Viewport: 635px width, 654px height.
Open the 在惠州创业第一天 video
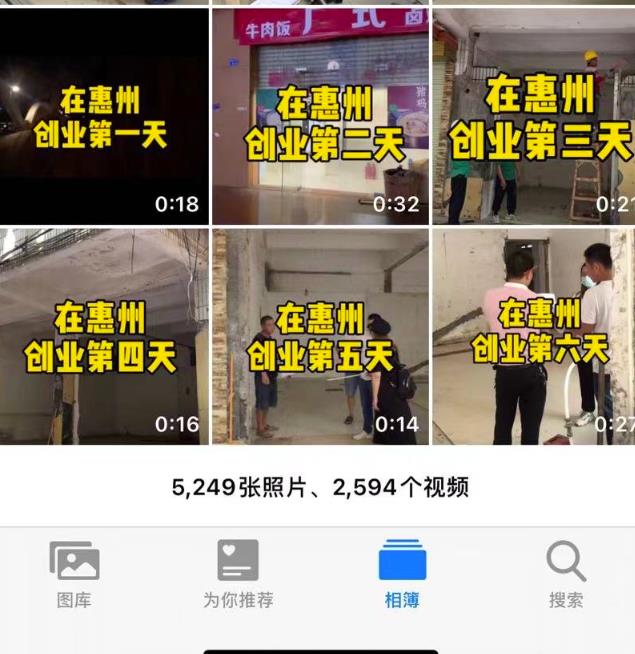coord(104,116)
